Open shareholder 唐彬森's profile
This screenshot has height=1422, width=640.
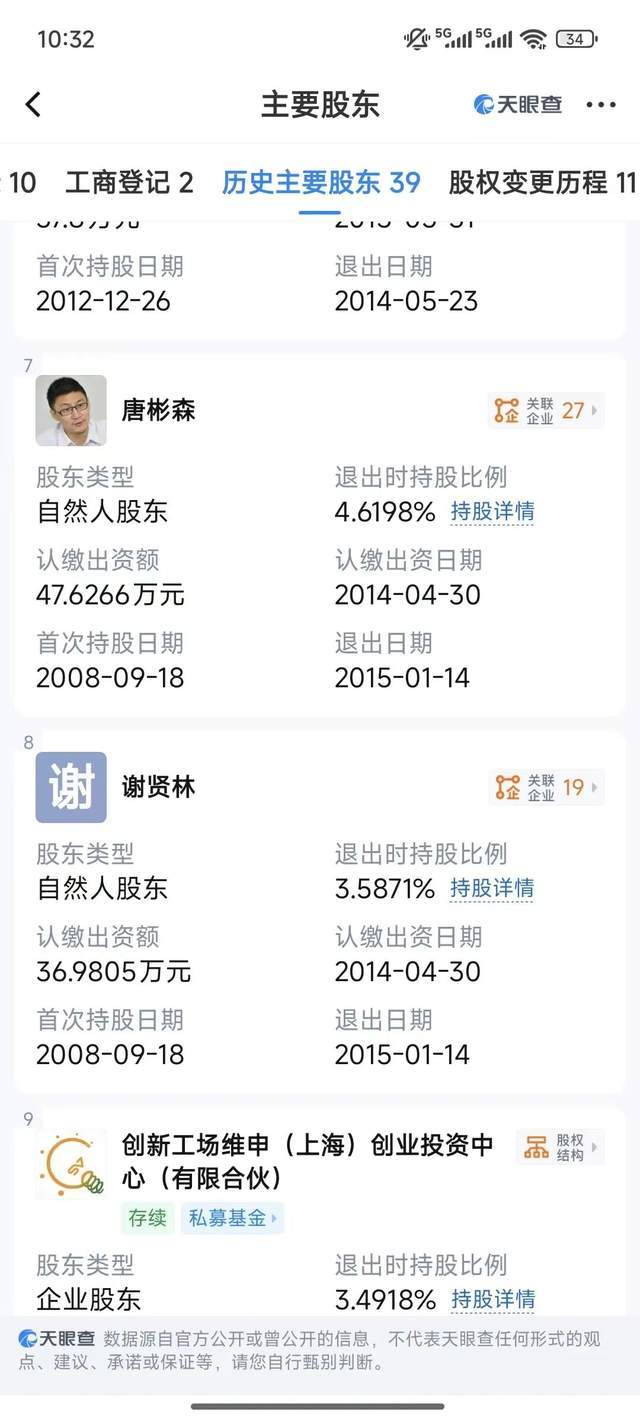[158, 410]
